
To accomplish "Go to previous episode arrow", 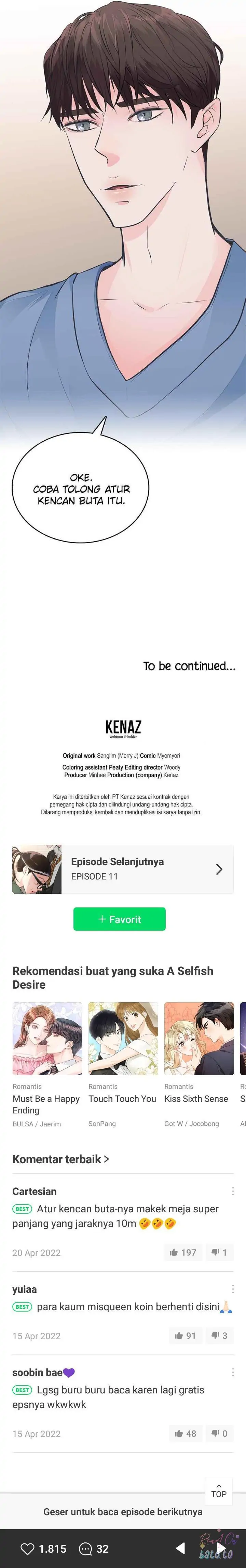I will pyautogui.click(x=180, y=1549).
